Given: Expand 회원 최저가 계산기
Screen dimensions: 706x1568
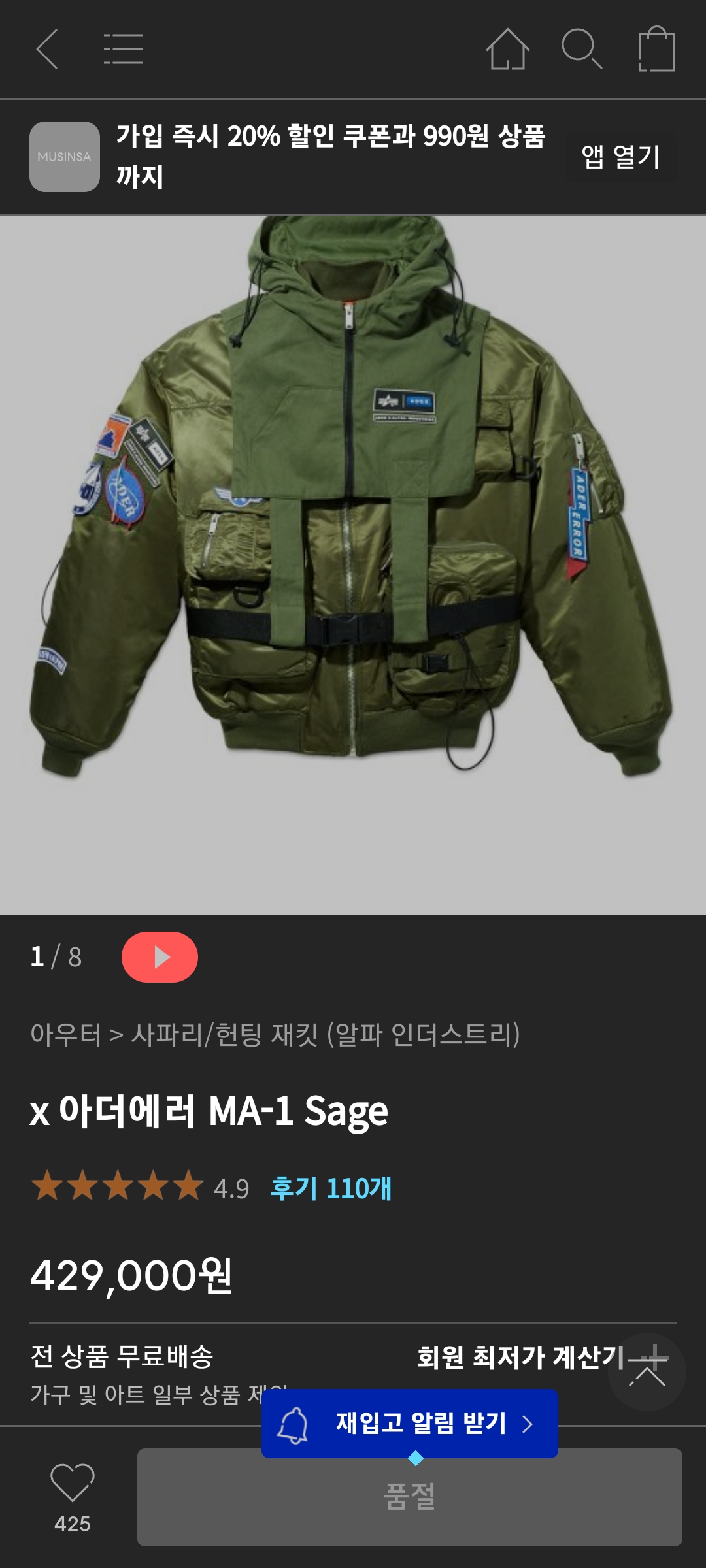Looking at the screenshot, I should pos(543,1358).
